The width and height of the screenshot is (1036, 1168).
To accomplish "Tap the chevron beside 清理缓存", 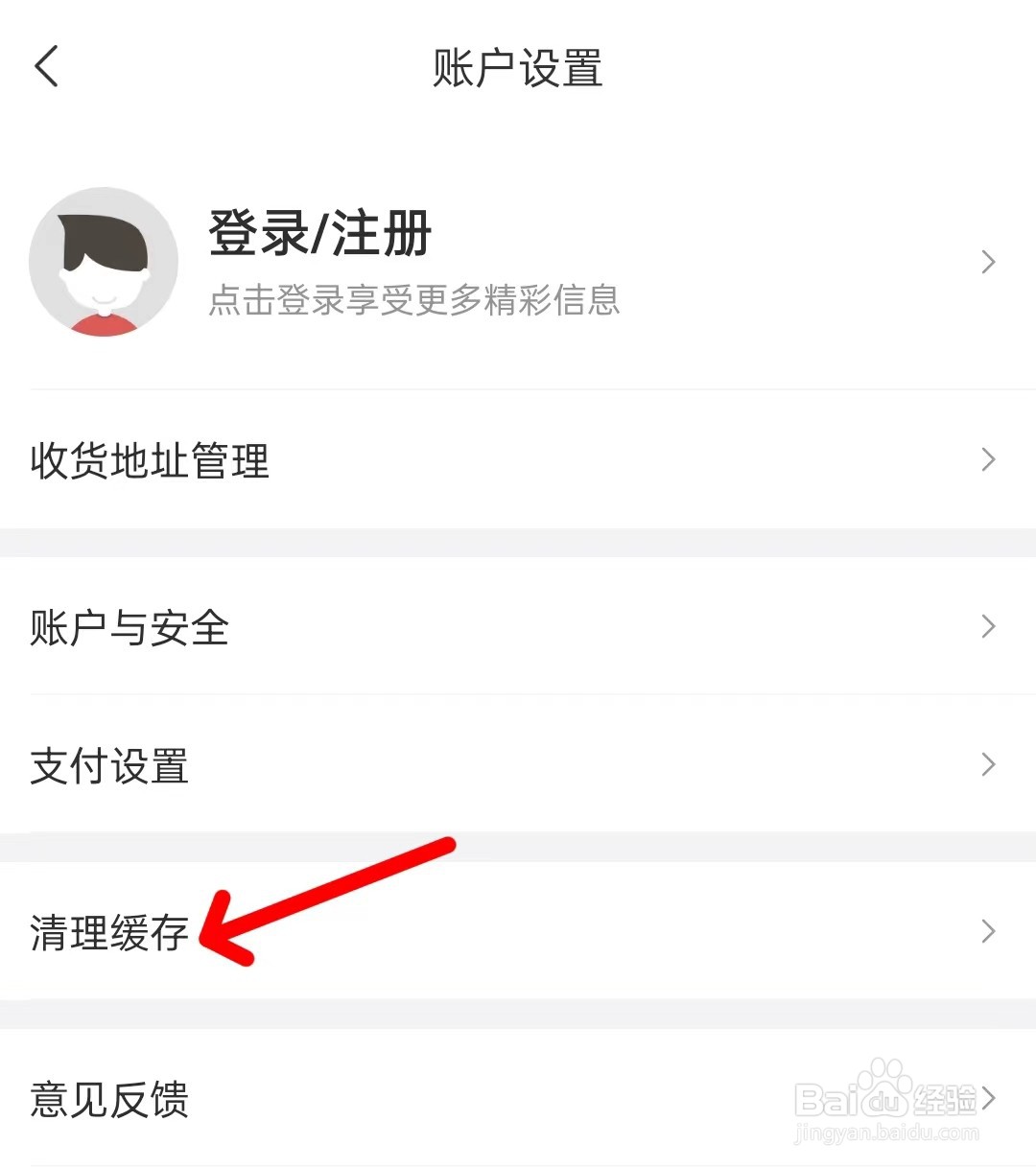I will (989, 931).
